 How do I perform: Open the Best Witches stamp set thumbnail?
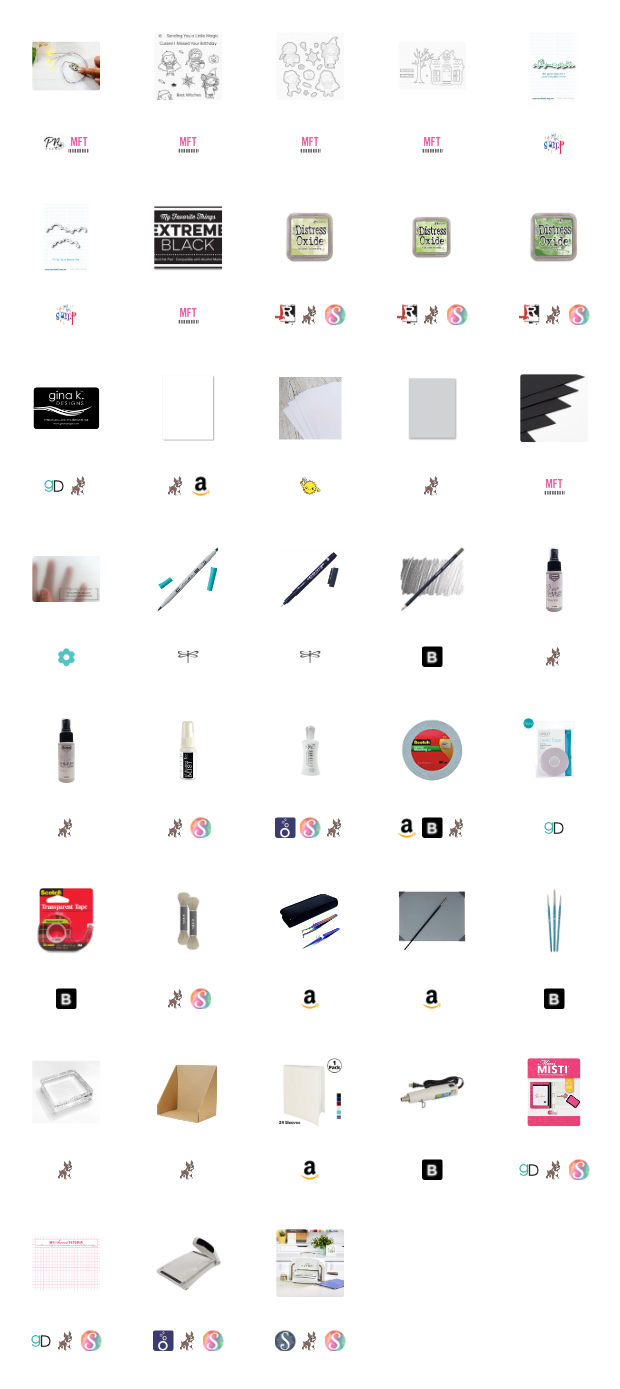(x=188, y=66)
